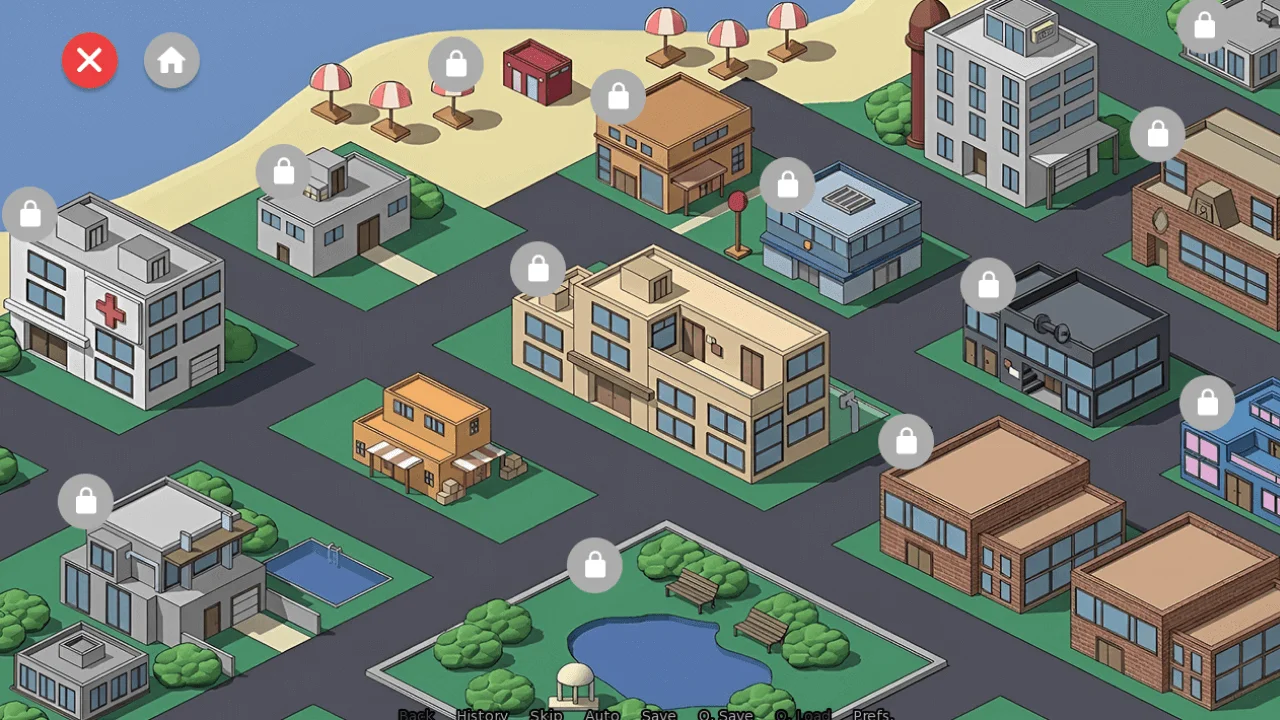The height and width of the screenshot is (720, 1280).
Task: Close the town map
Action: [x=90, y=61]
